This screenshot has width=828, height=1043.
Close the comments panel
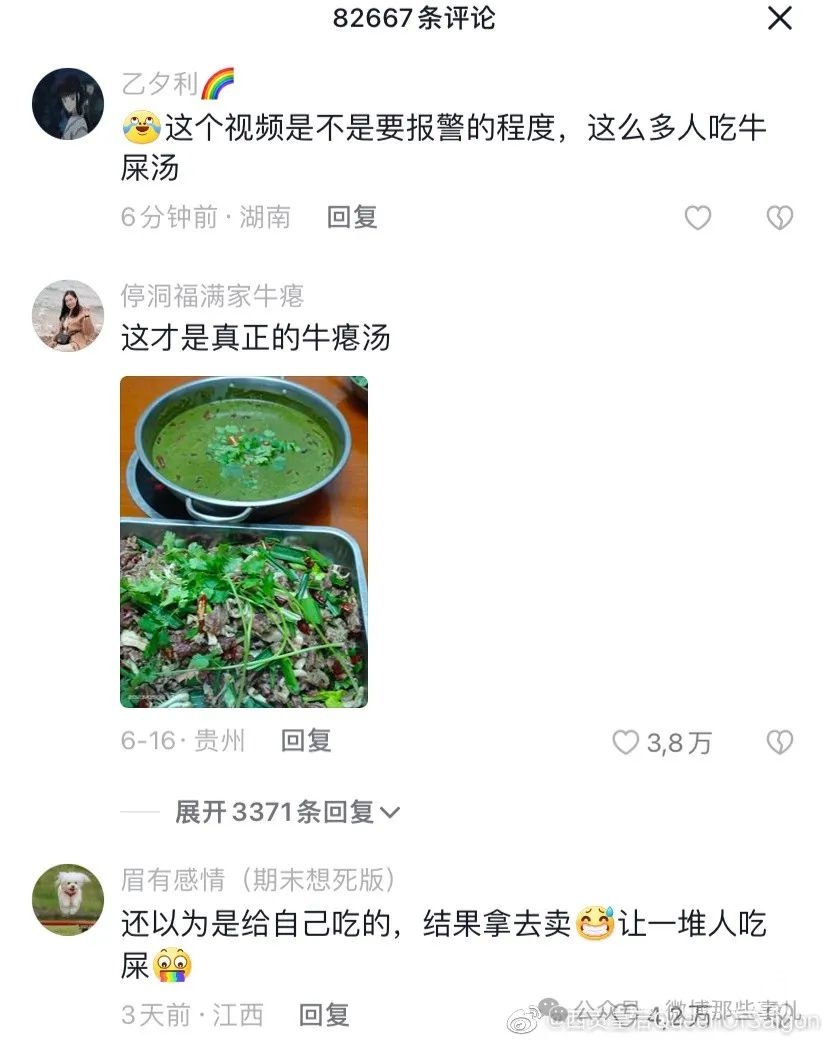(x=779, y=18)
